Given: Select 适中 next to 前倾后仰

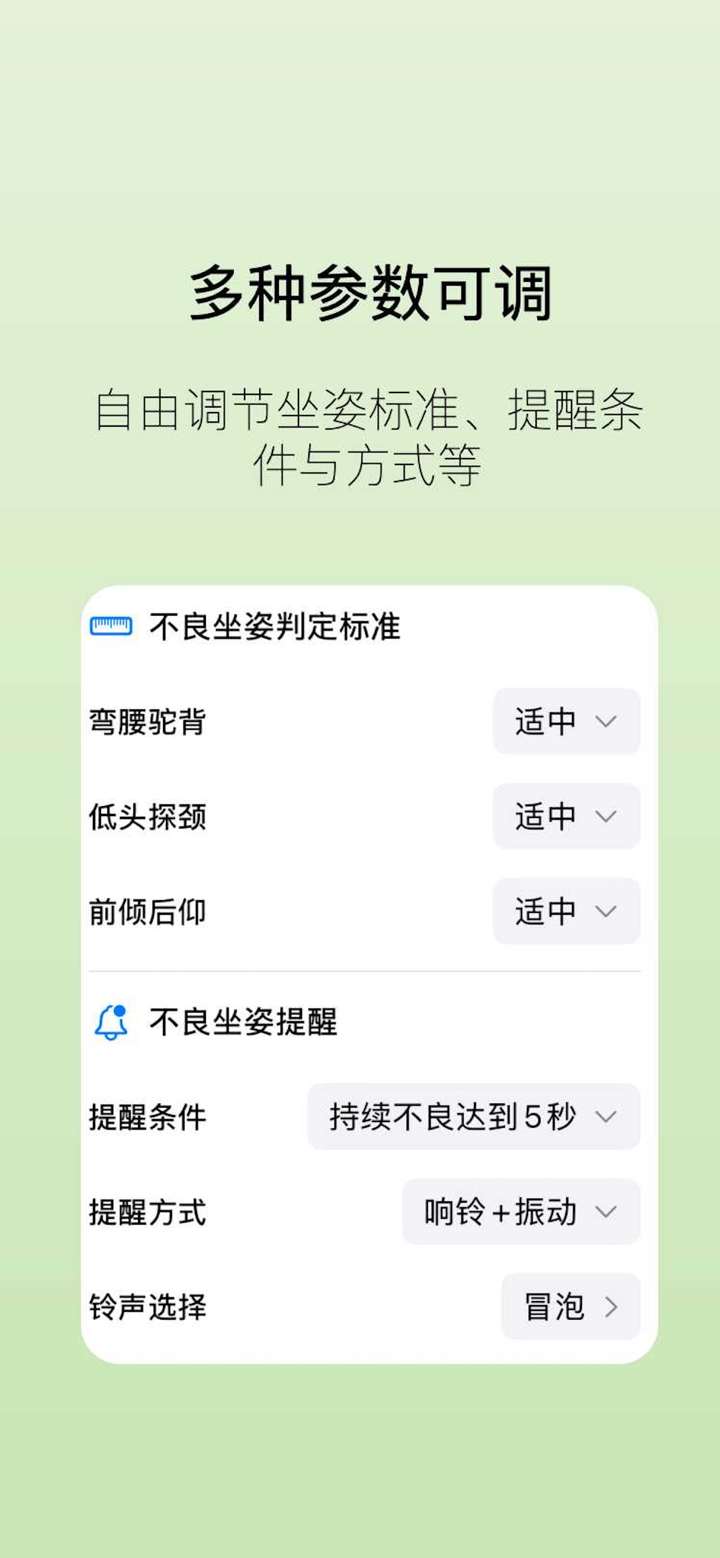Looking at the screenshot, I should [x=550, y=911].
